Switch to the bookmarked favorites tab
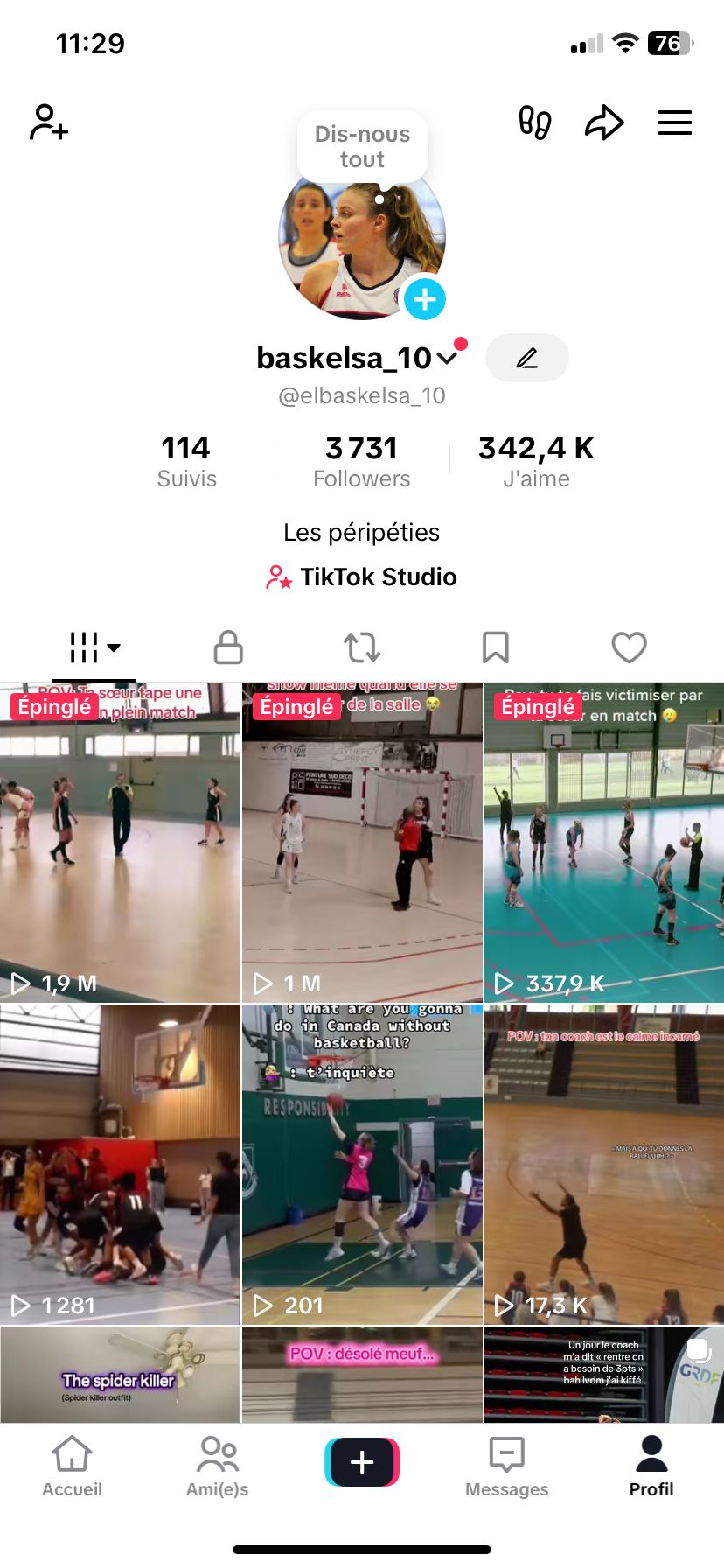724x1568 pixels. click(496, 647)
